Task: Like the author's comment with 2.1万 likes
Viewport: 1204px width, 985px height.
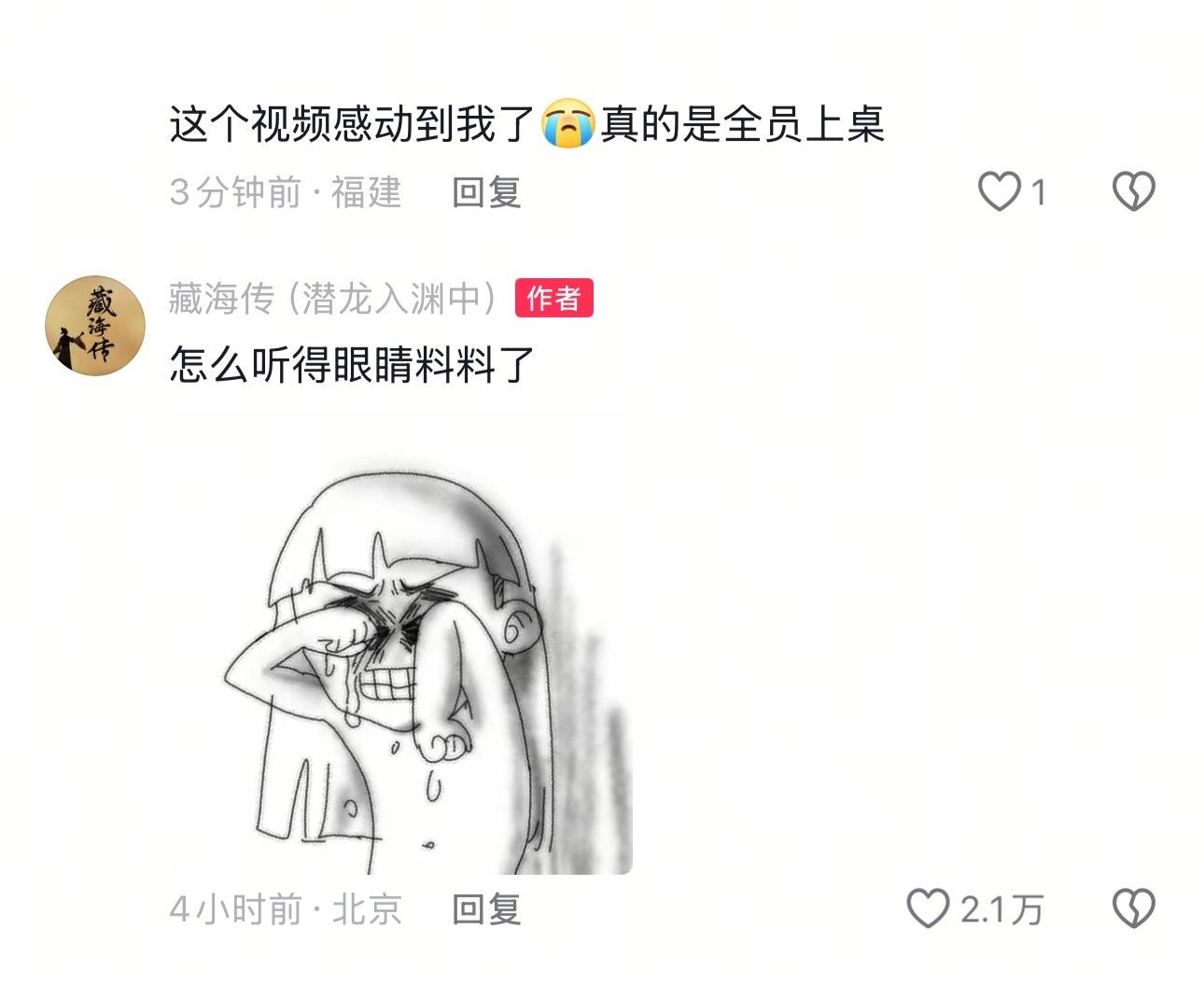Action: point(929,908)
